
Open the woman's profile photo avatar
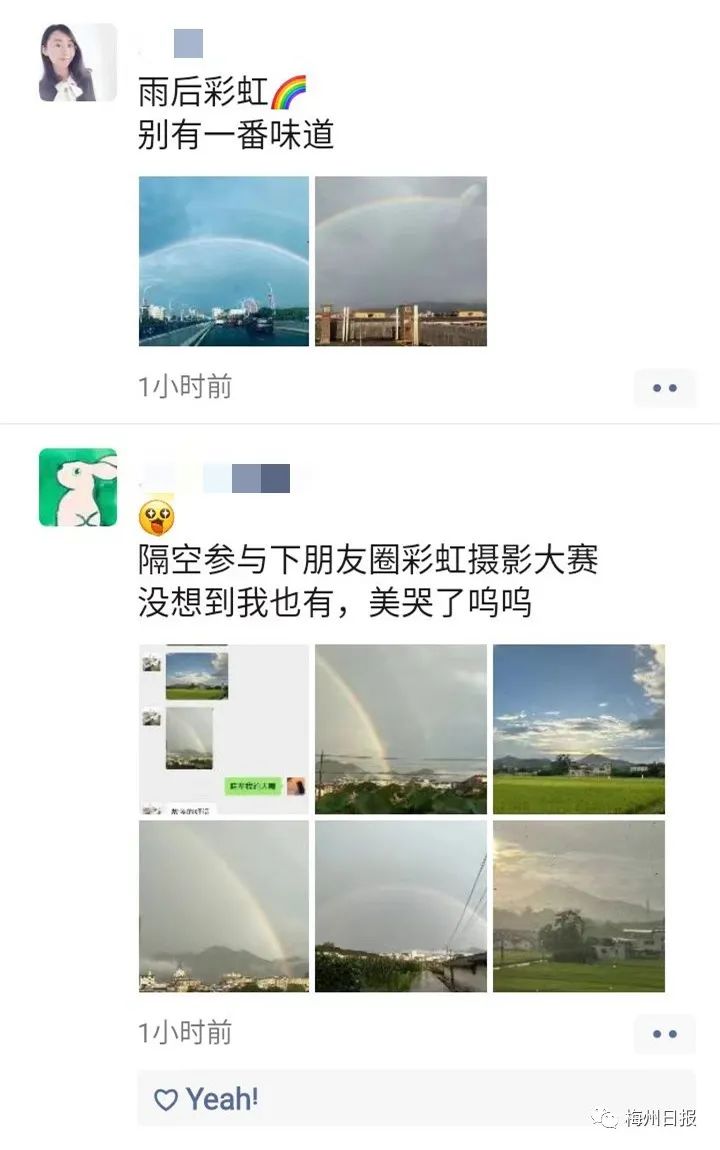pos(77,63)
